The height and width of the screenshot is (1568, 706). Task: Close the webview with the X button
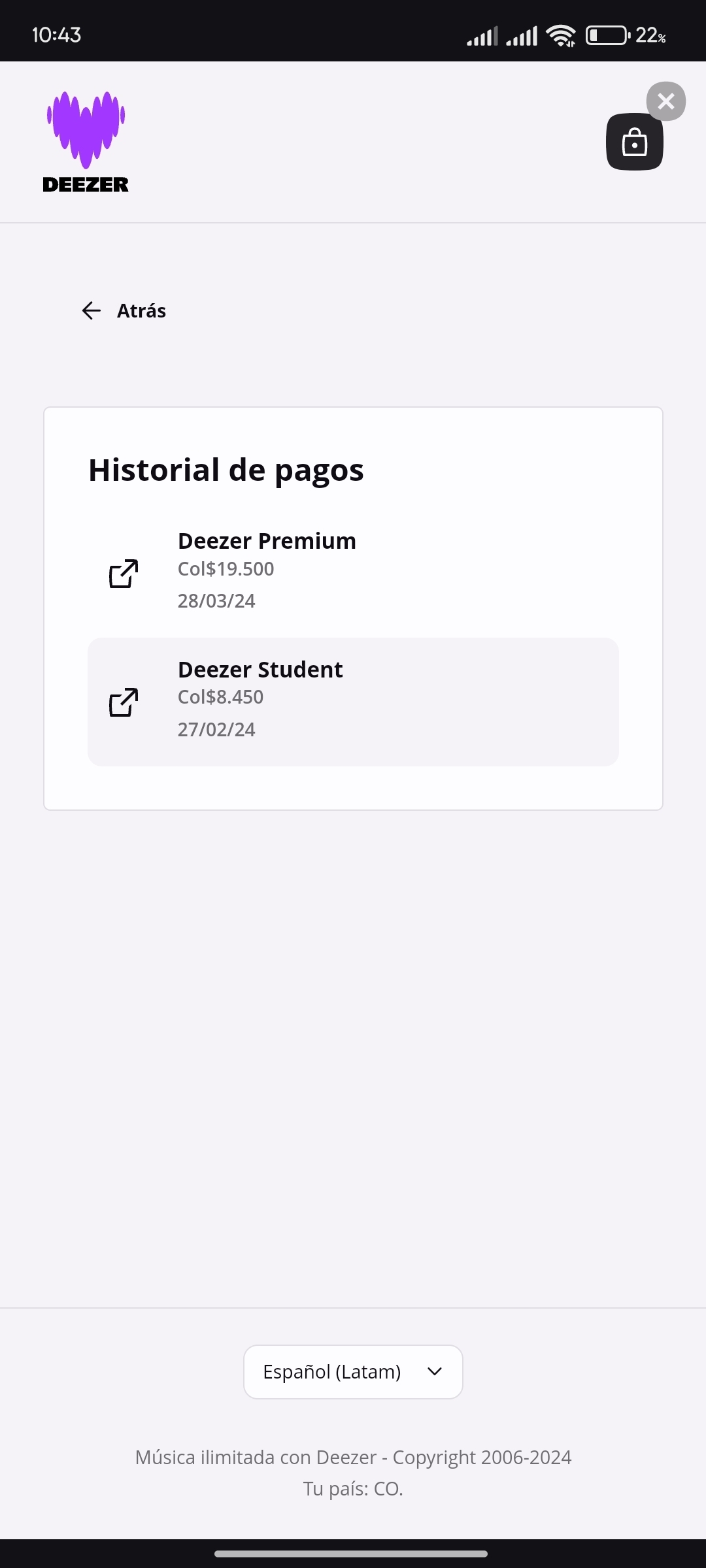[x=665, y=101]
